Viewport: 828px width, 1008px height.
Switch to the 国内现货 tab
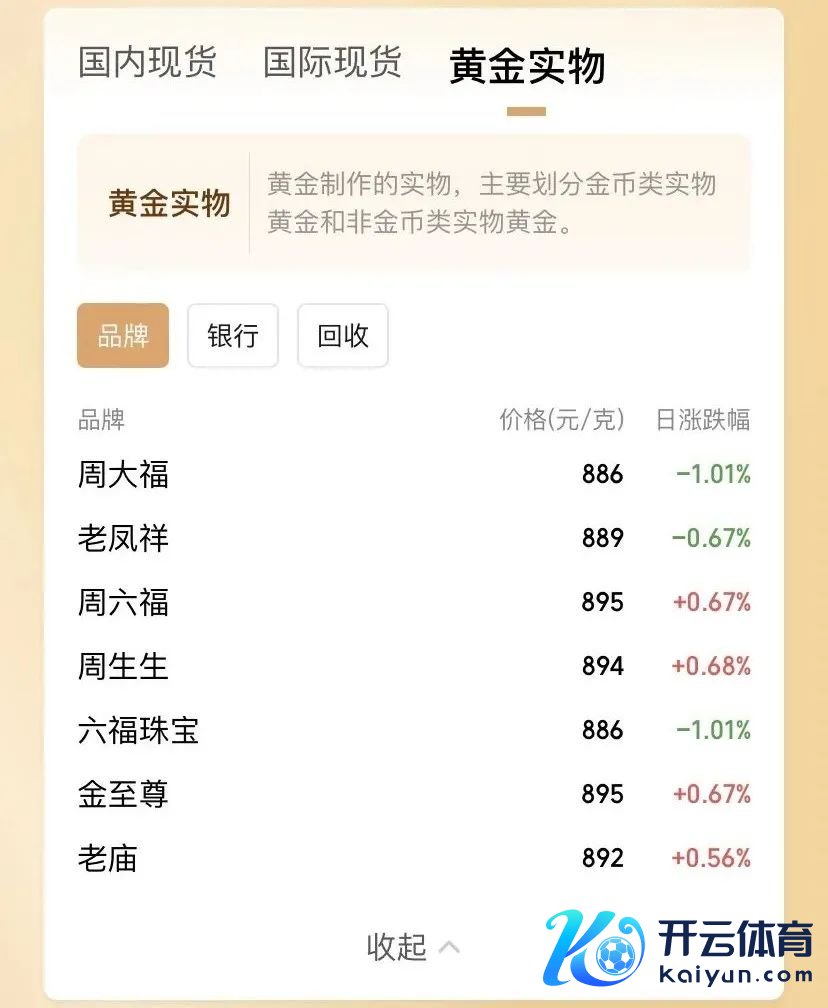tap(146, 62)
